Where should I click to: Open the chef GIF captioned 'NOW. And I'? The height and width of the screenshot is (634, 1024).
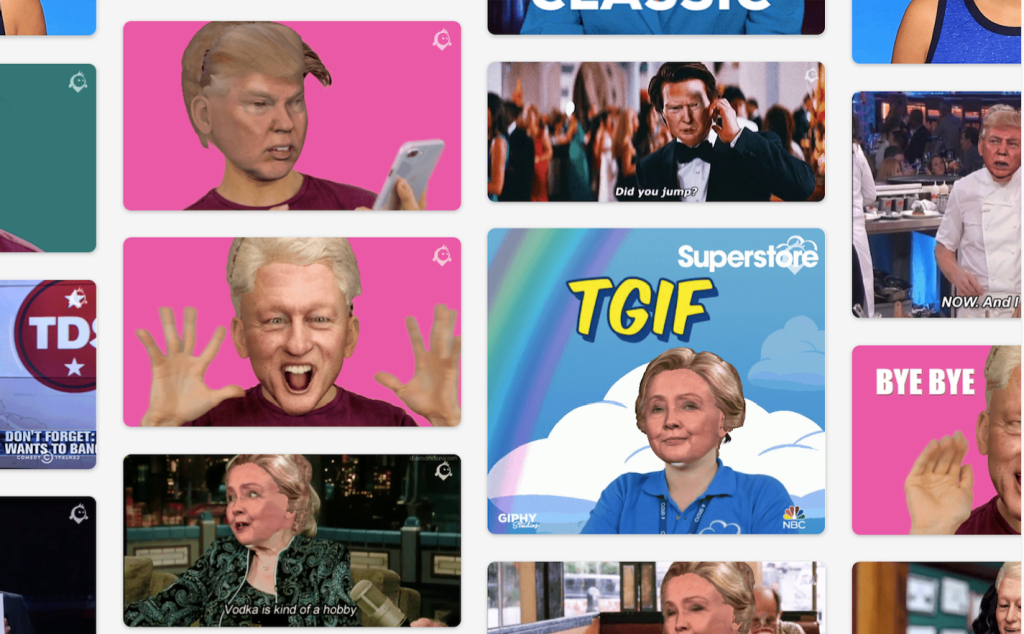pos(936,204)
